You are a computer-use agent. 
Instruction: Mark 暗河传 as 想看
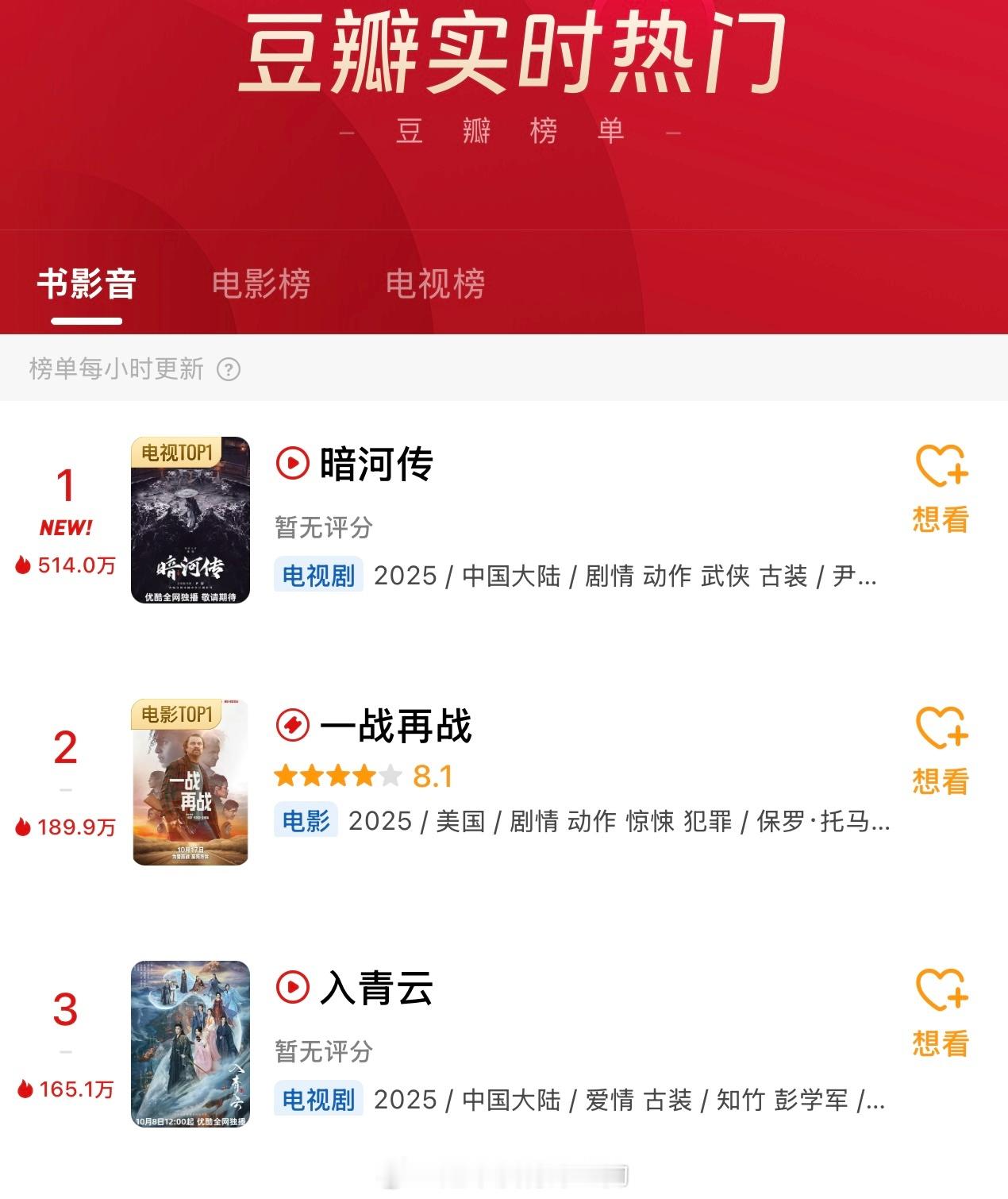pos(941,488)
